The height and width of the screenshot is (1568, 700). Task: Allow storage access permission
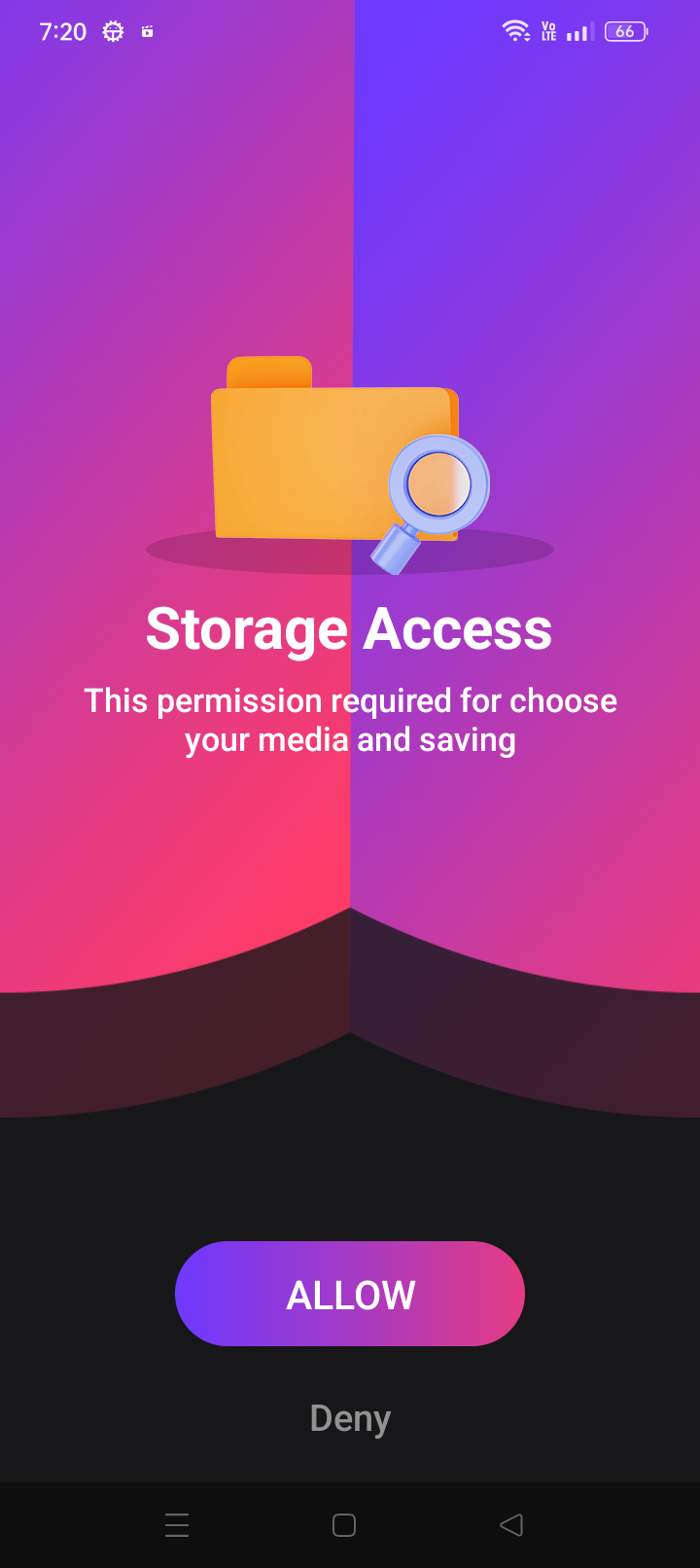(x=350, y=1294)
